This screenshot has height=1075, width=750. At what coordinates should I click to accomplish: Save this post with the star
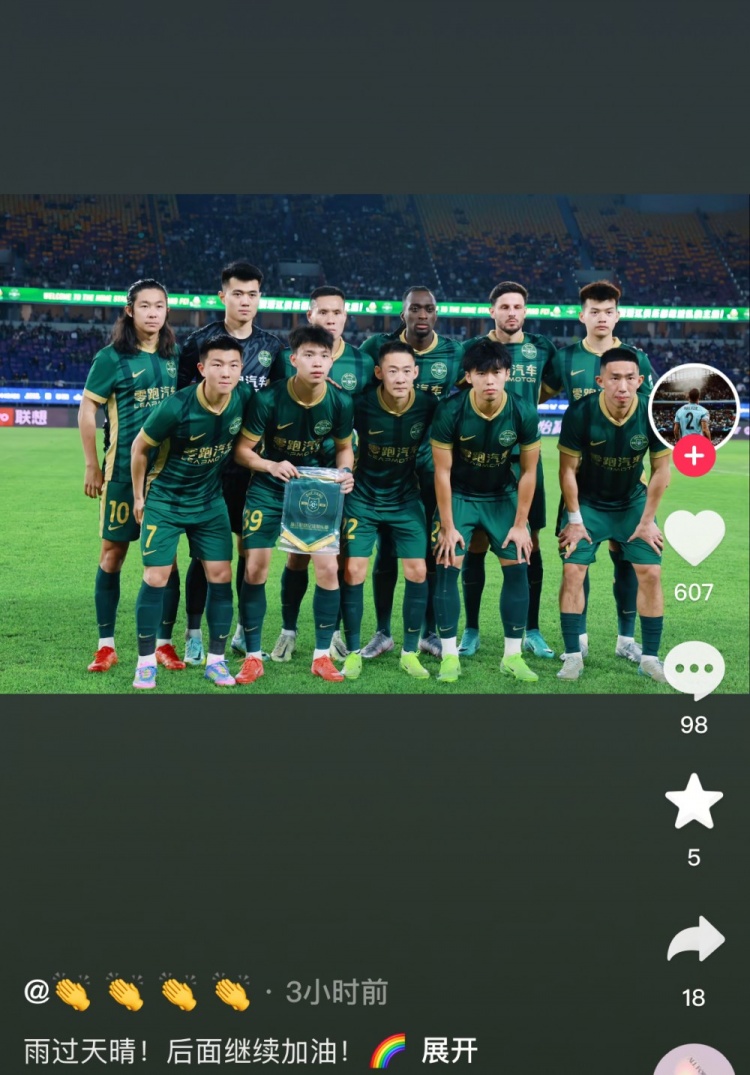pyautogui.click(x=694, y=802)
